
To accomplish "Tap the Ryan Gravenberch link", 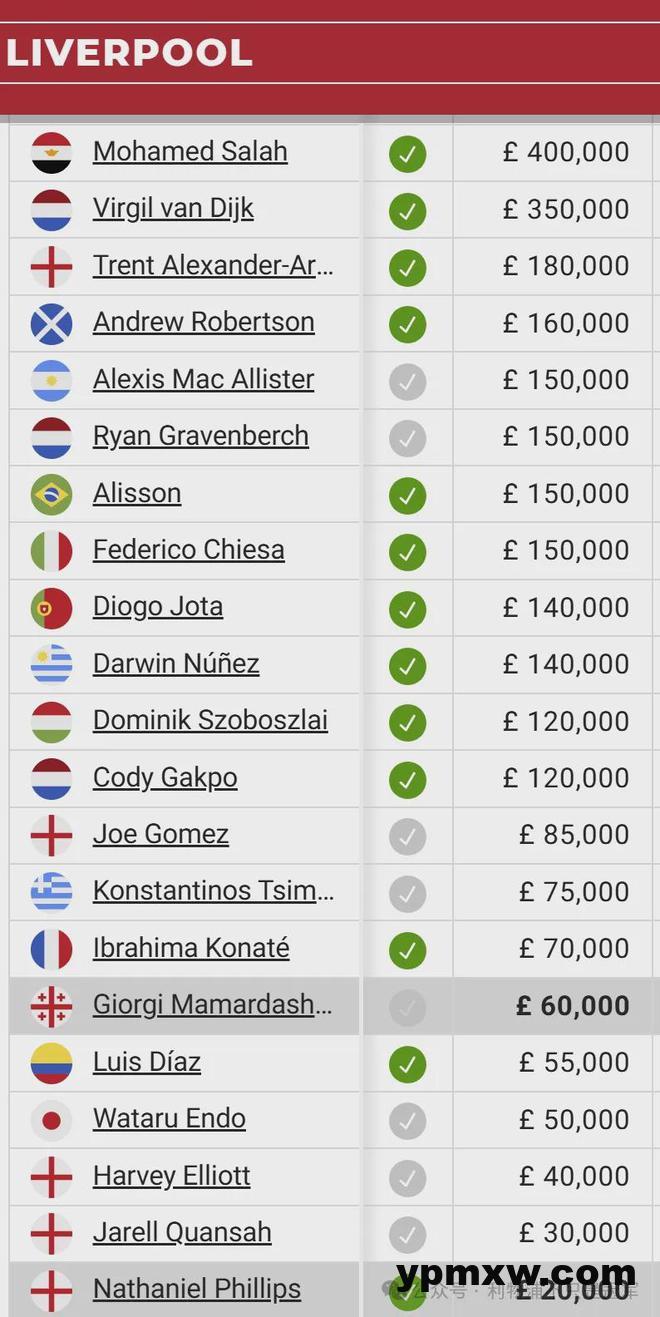I will (201, 436).
